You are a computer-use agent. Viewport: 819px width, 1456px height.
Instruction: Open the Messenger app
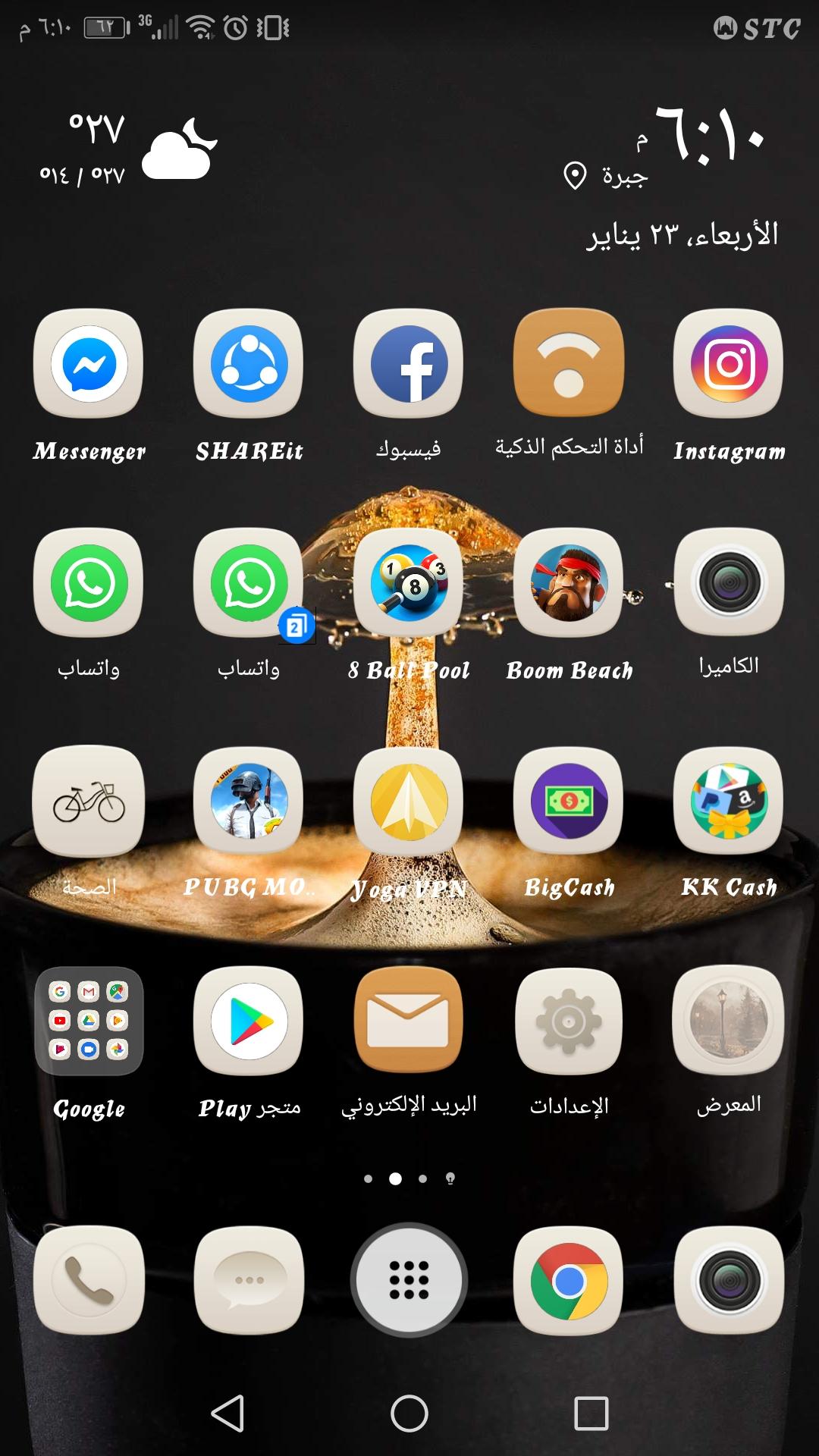pyautogui.click(x=89, y=364)
